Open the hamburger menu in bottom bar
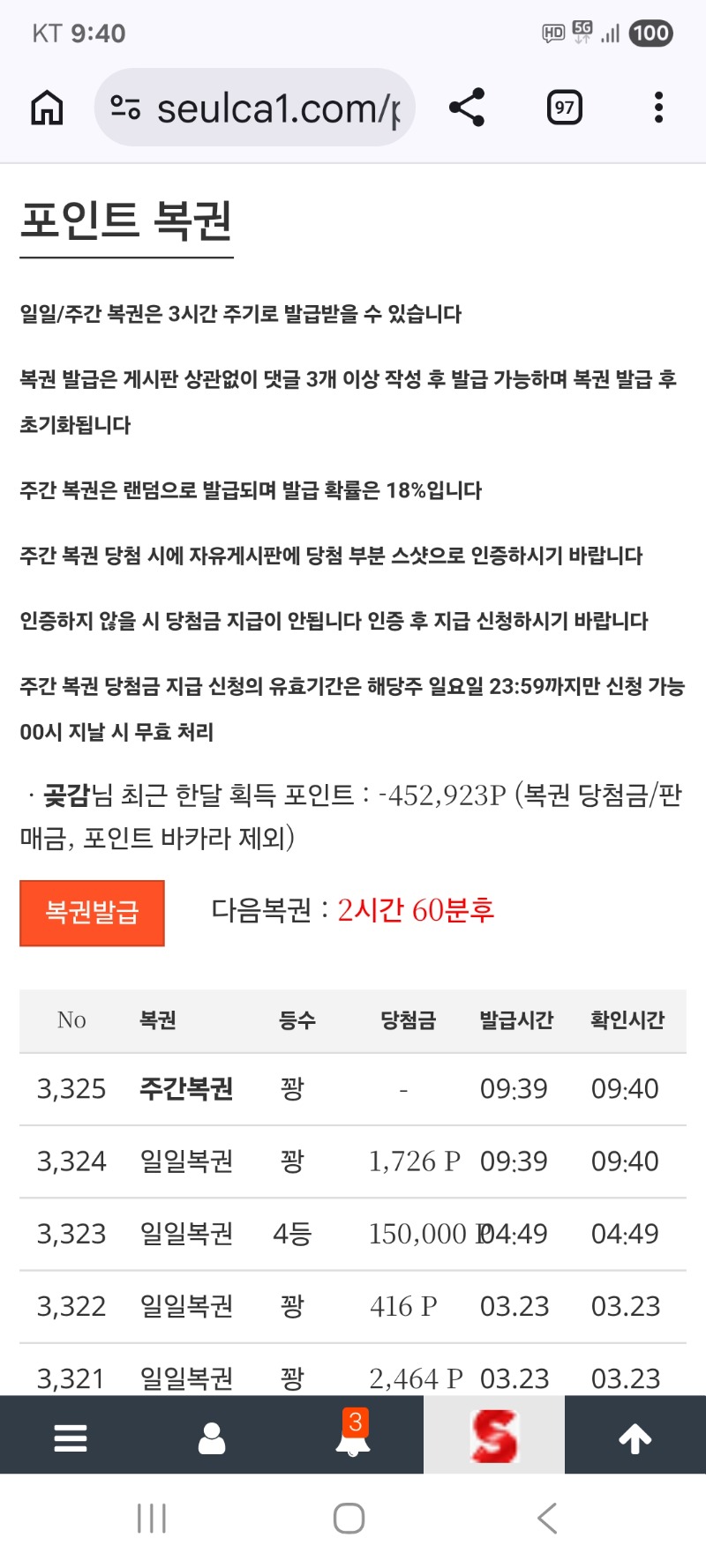The height and width of the screenshot is (1568, 706). [x=71, y=1437]
